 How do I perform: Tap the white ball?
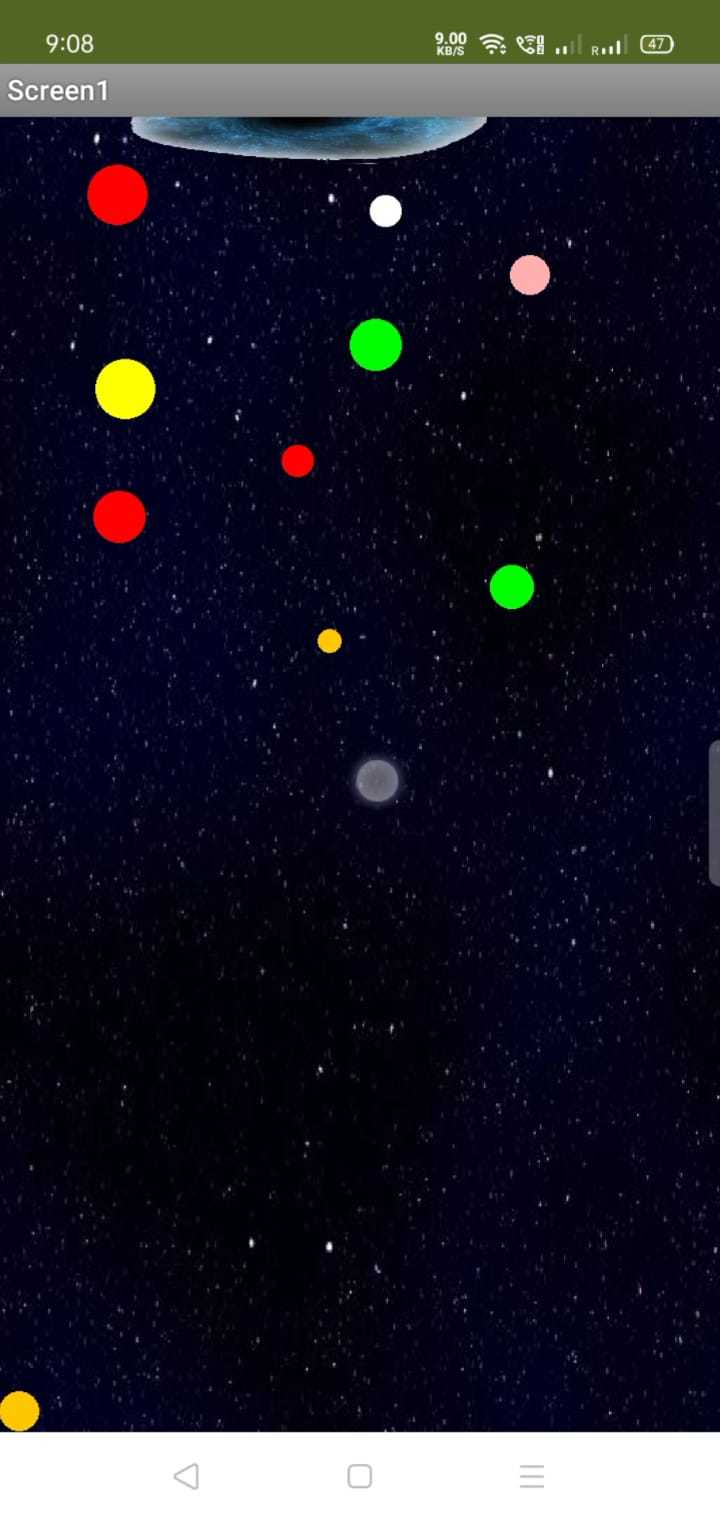click(x=385, y=211)
